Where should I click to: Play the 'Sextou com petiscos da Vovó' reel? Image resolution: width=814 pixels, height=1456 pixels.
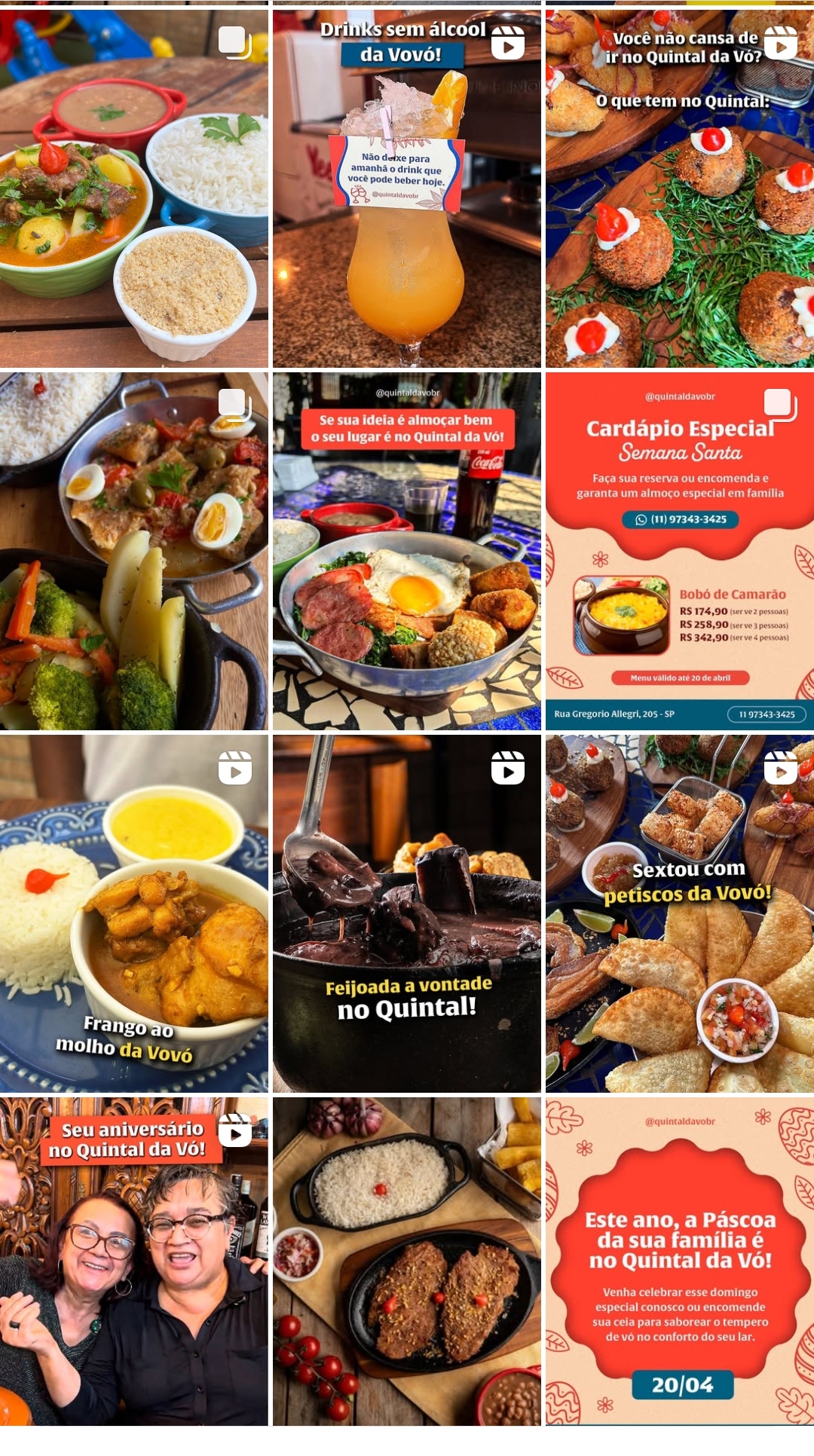(x=679, y=913)
